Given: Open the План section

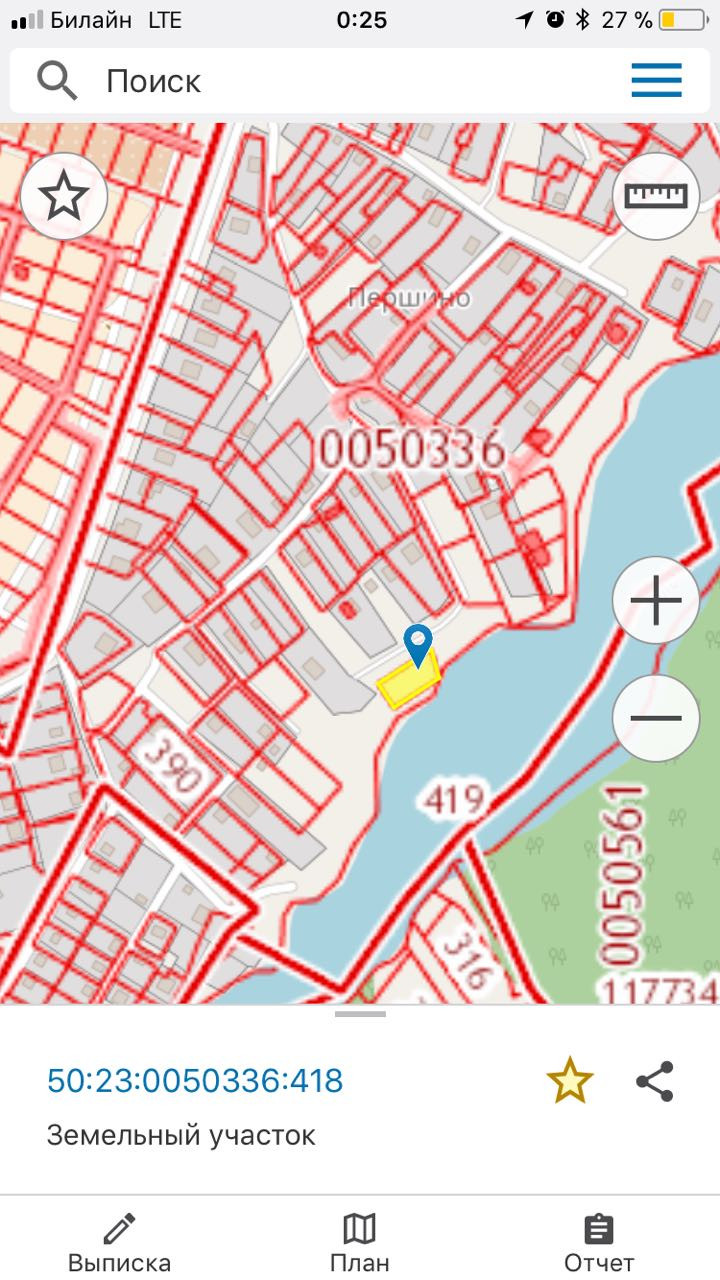Looking at the screenshot, I should pos(360,1244).
